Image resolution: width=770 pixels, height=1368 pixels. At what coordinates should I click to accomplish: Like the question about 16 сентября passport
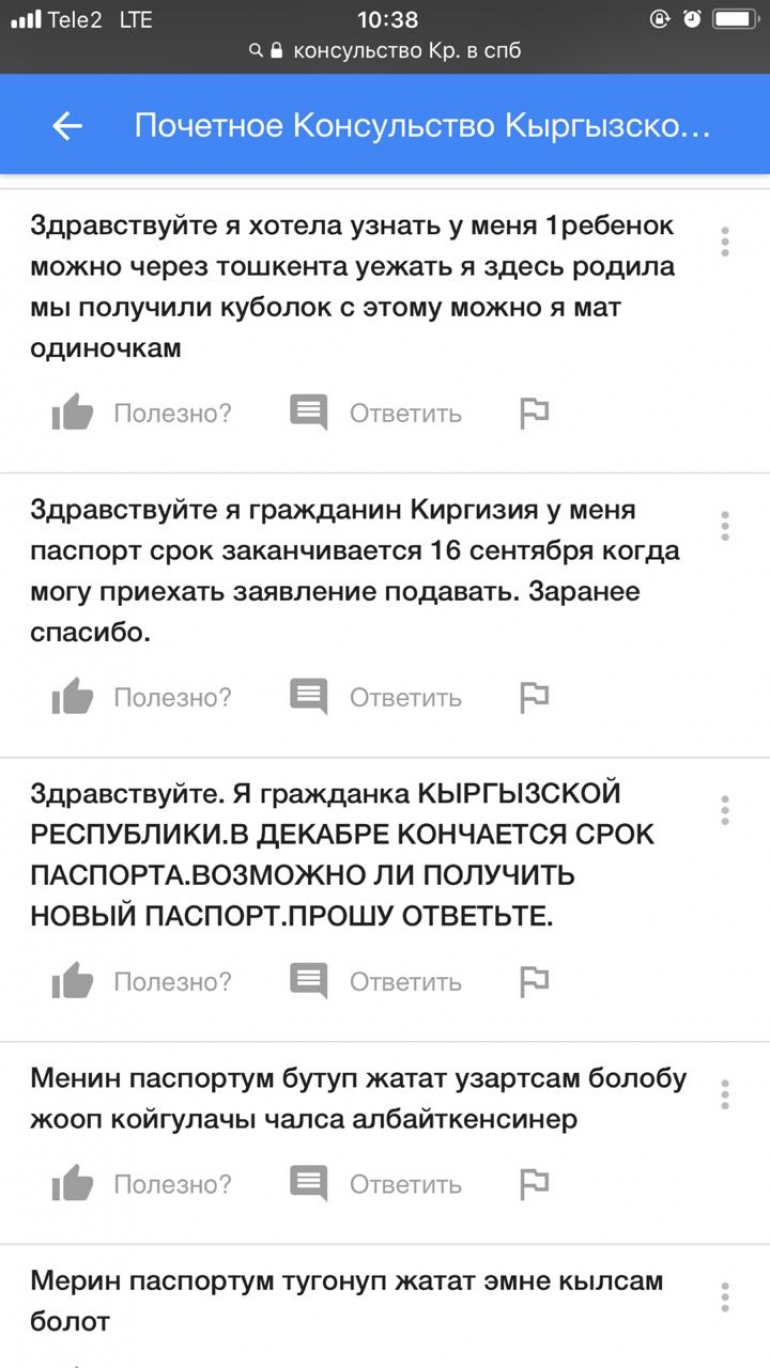coord(141,697)
